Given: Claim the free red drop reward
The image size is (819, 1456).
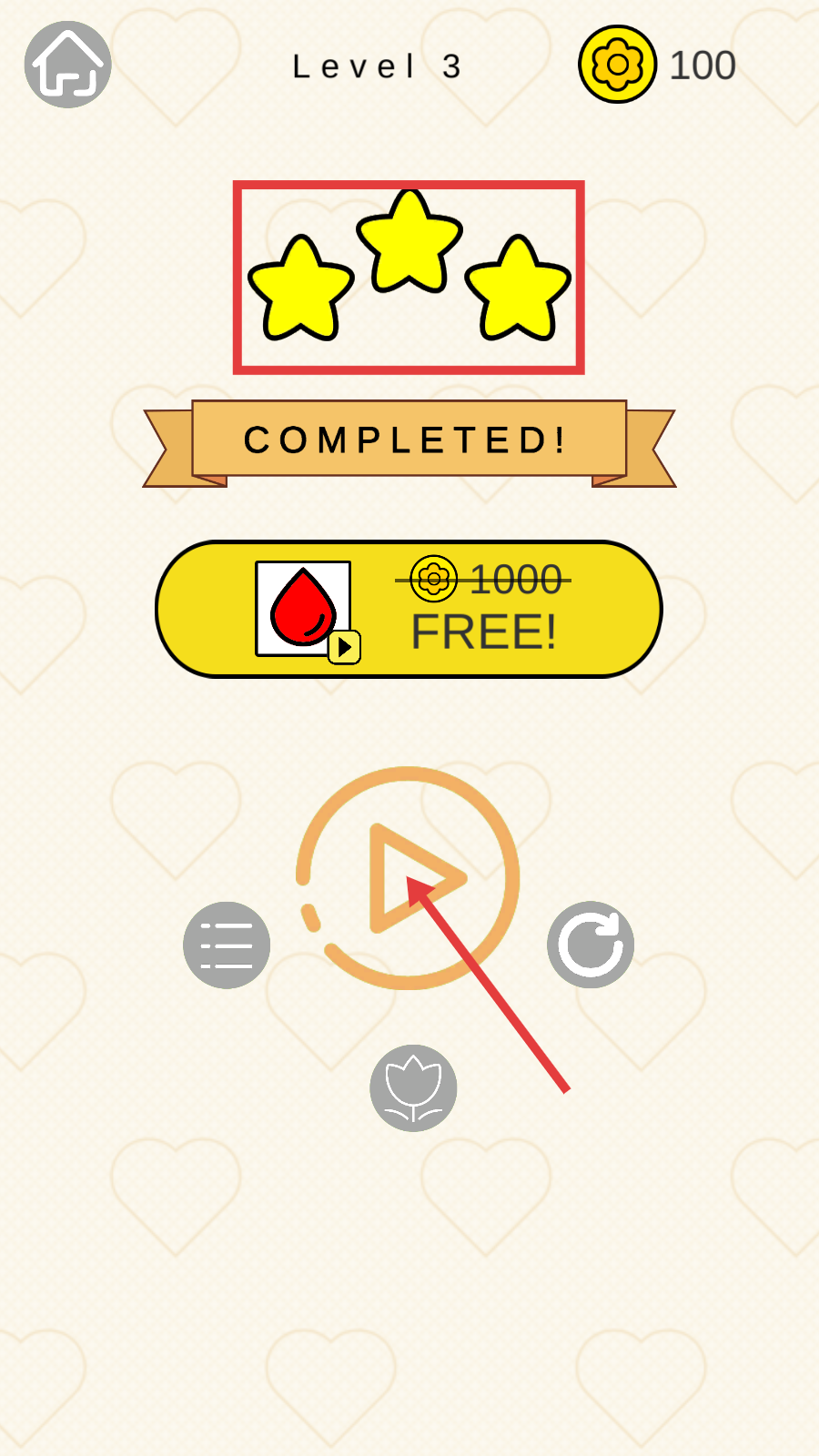Looking at the screenshot, I should [x=409, y=609].
